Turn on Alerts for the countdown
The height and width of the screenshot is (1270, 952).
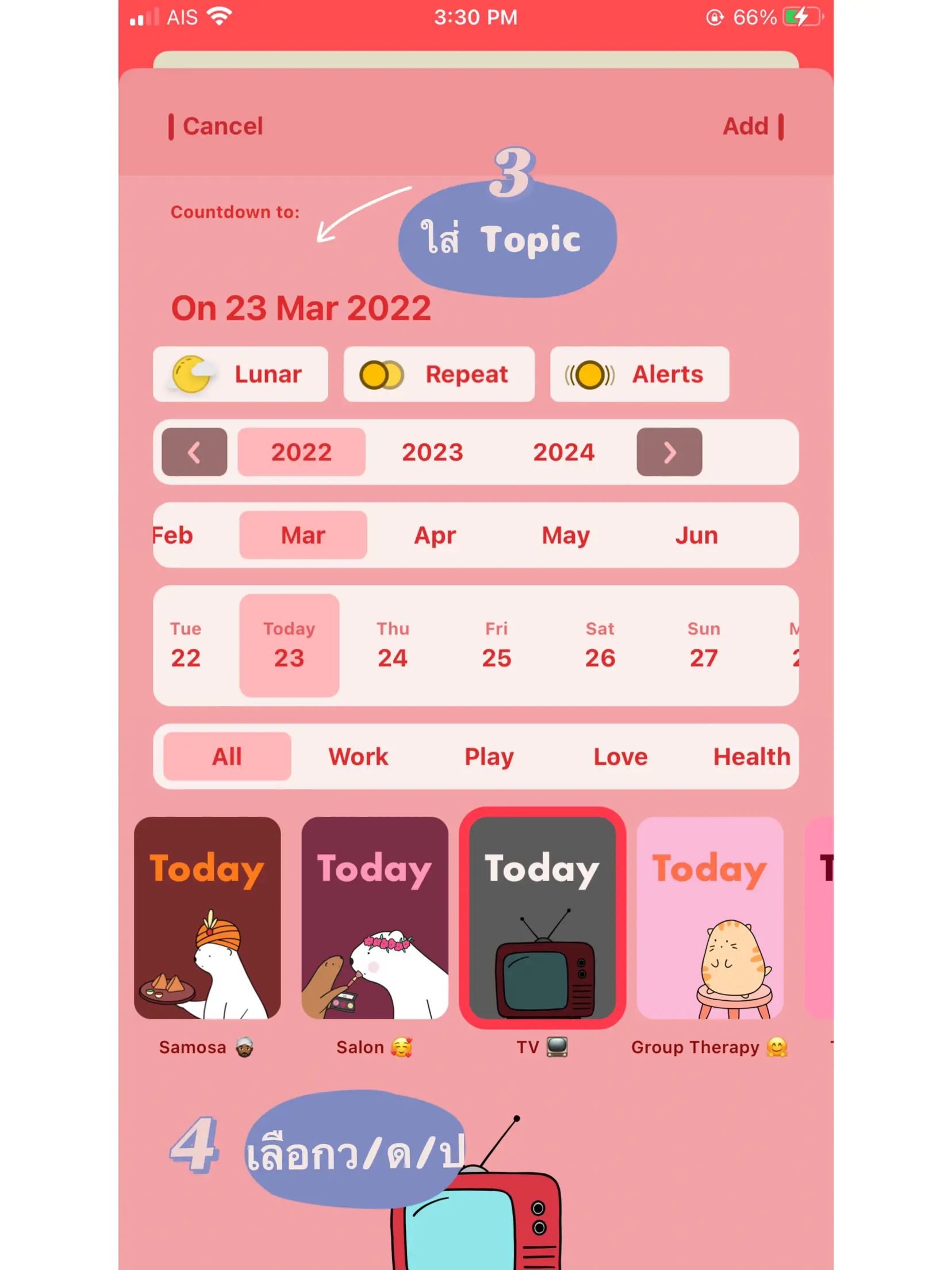click(x=639, y=374)
